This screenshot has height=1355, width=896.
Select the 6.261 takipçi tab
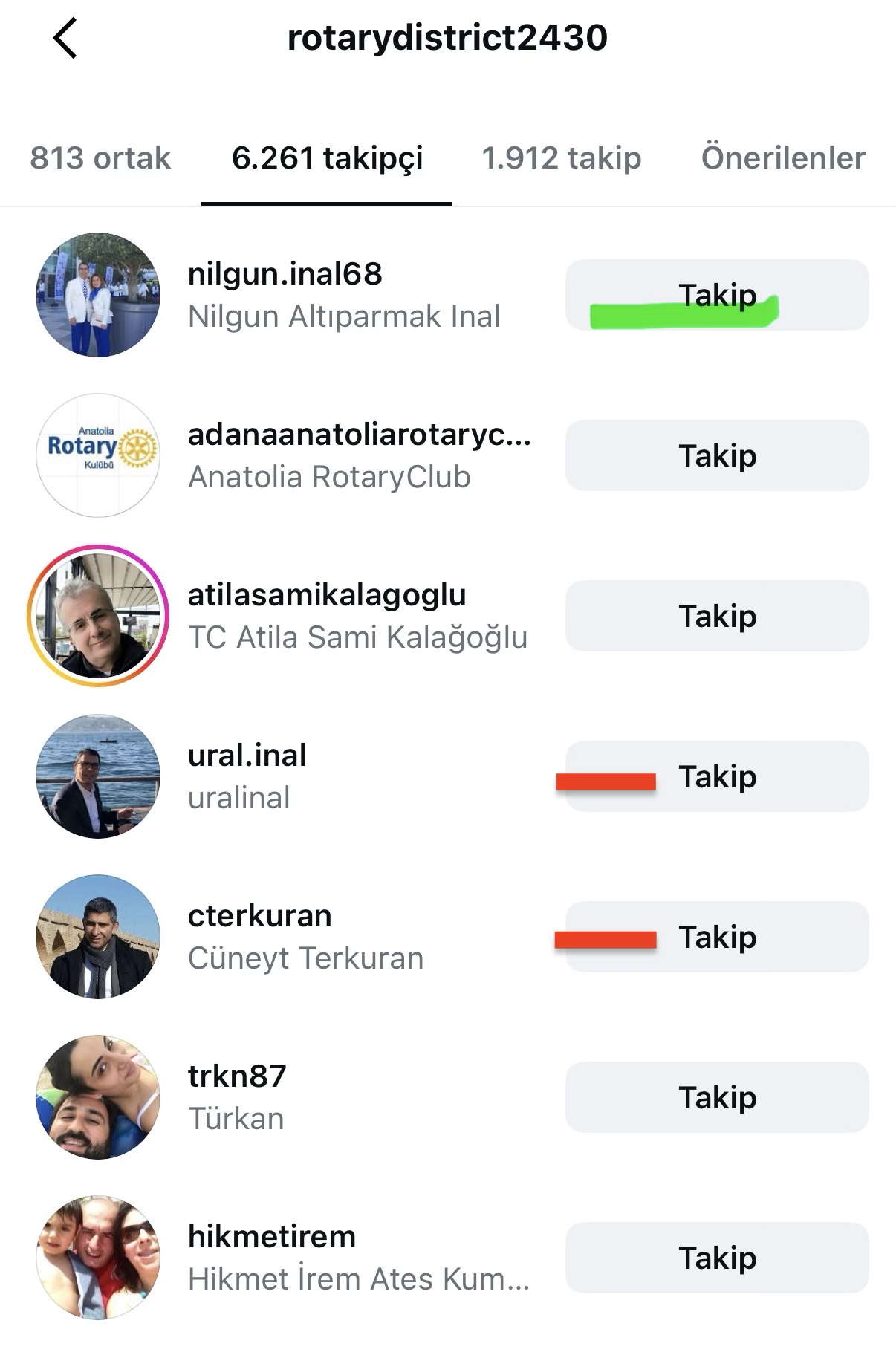[327, 157]
